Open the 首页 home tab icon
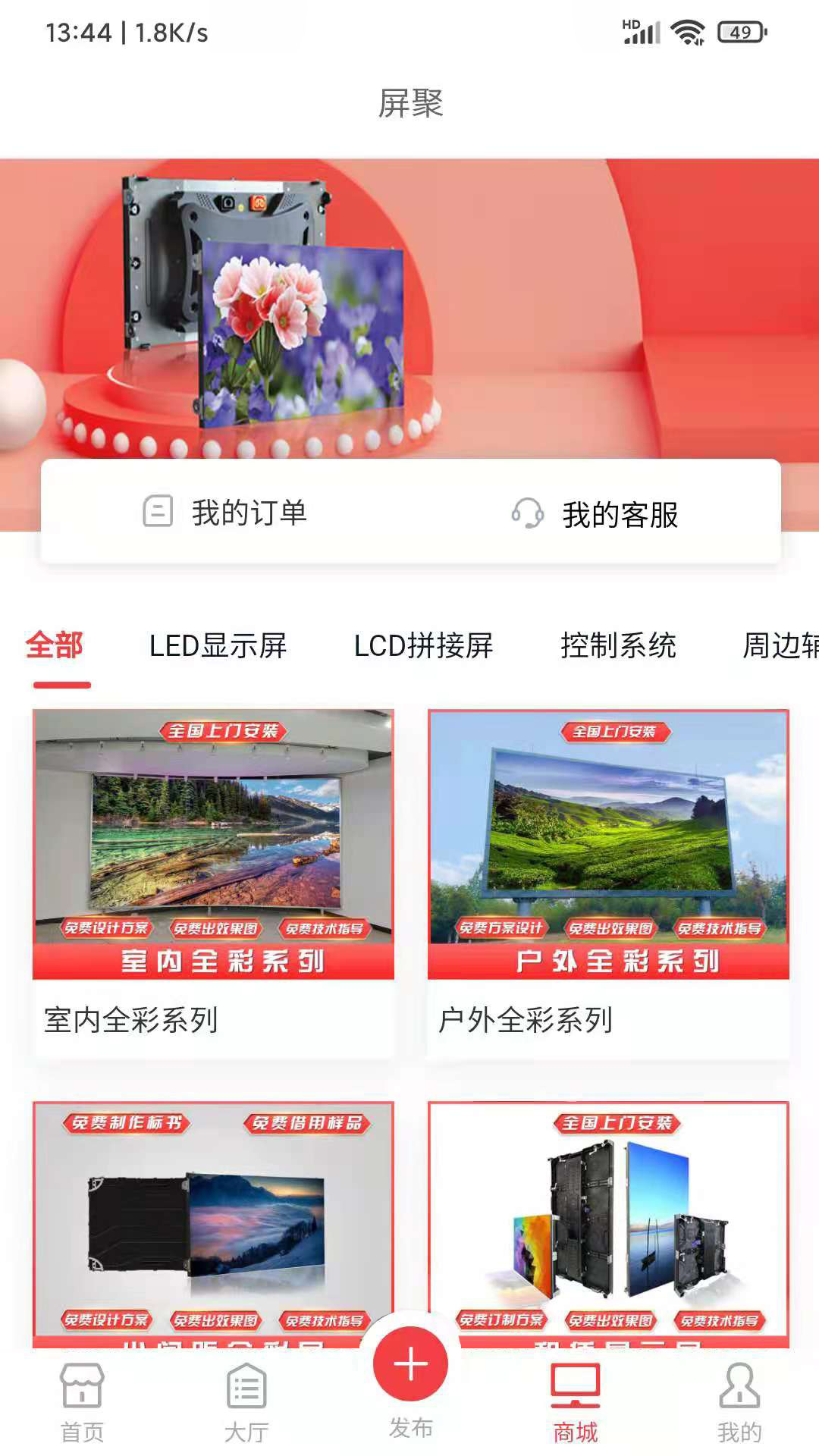Image resolution: width=819 pixels, height=1456 pixels. (x=81, y=1407)
